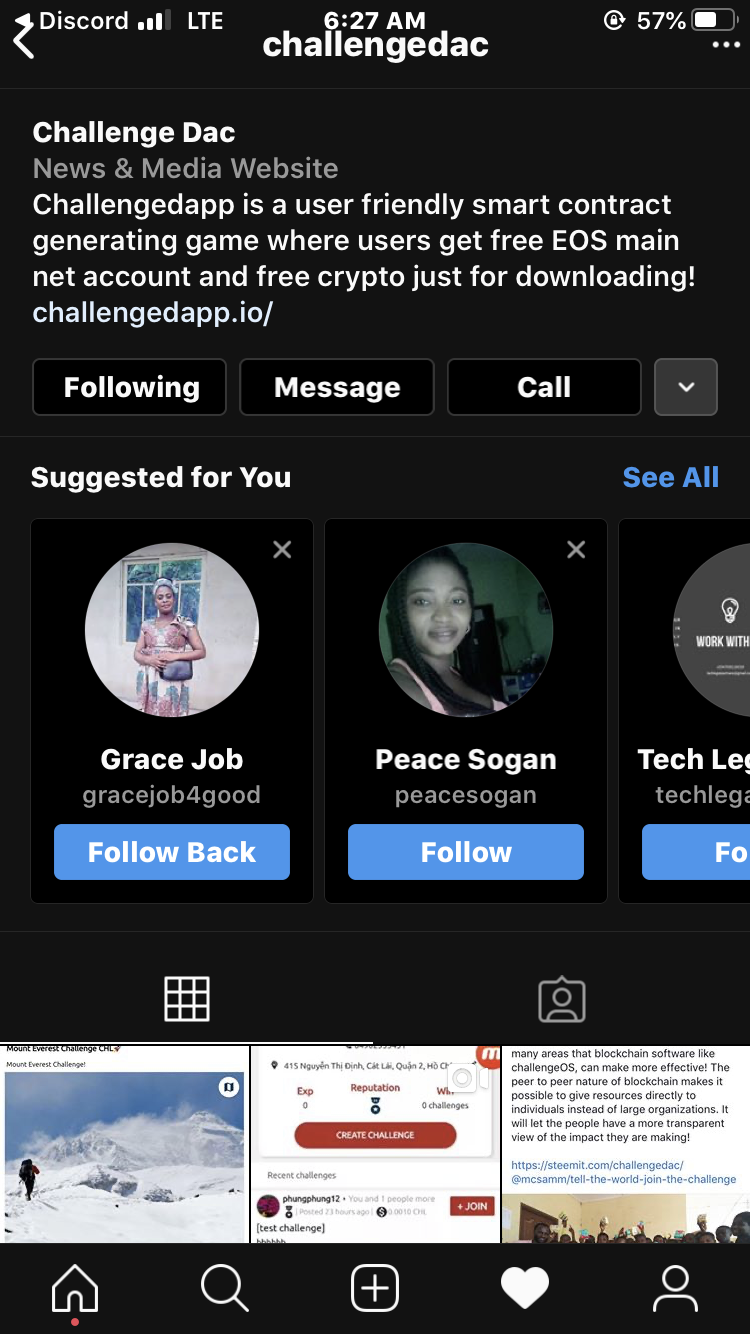Screen dimensions: 750x1334
Task: Open the challengedapp.io link
Action: pos(153,313)
